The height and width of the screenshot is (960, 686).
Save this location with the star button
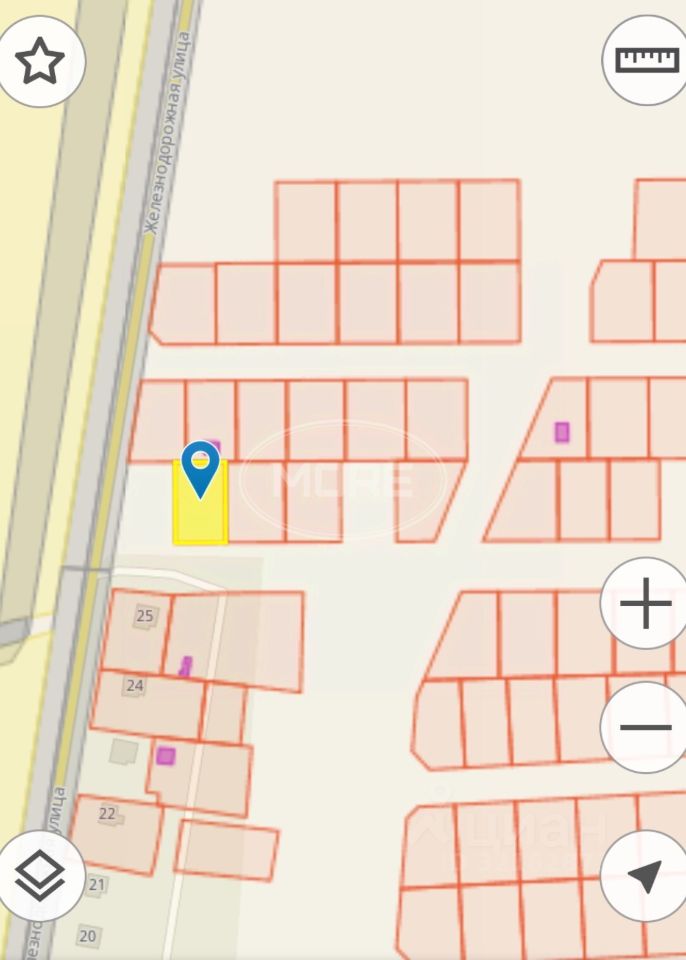40,62
